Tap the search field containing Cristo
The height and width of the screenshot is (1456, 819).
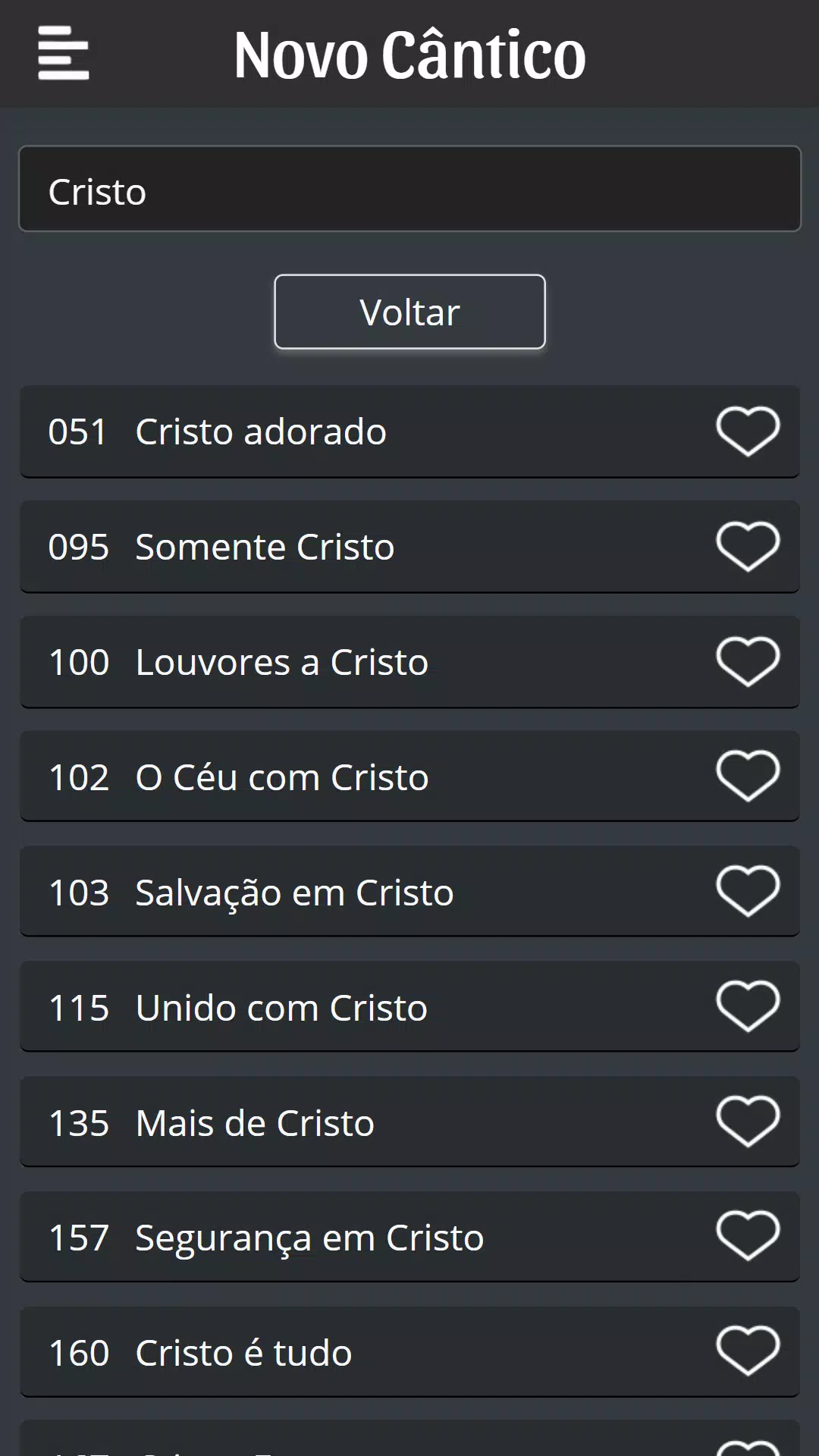(x=409, y=189)
